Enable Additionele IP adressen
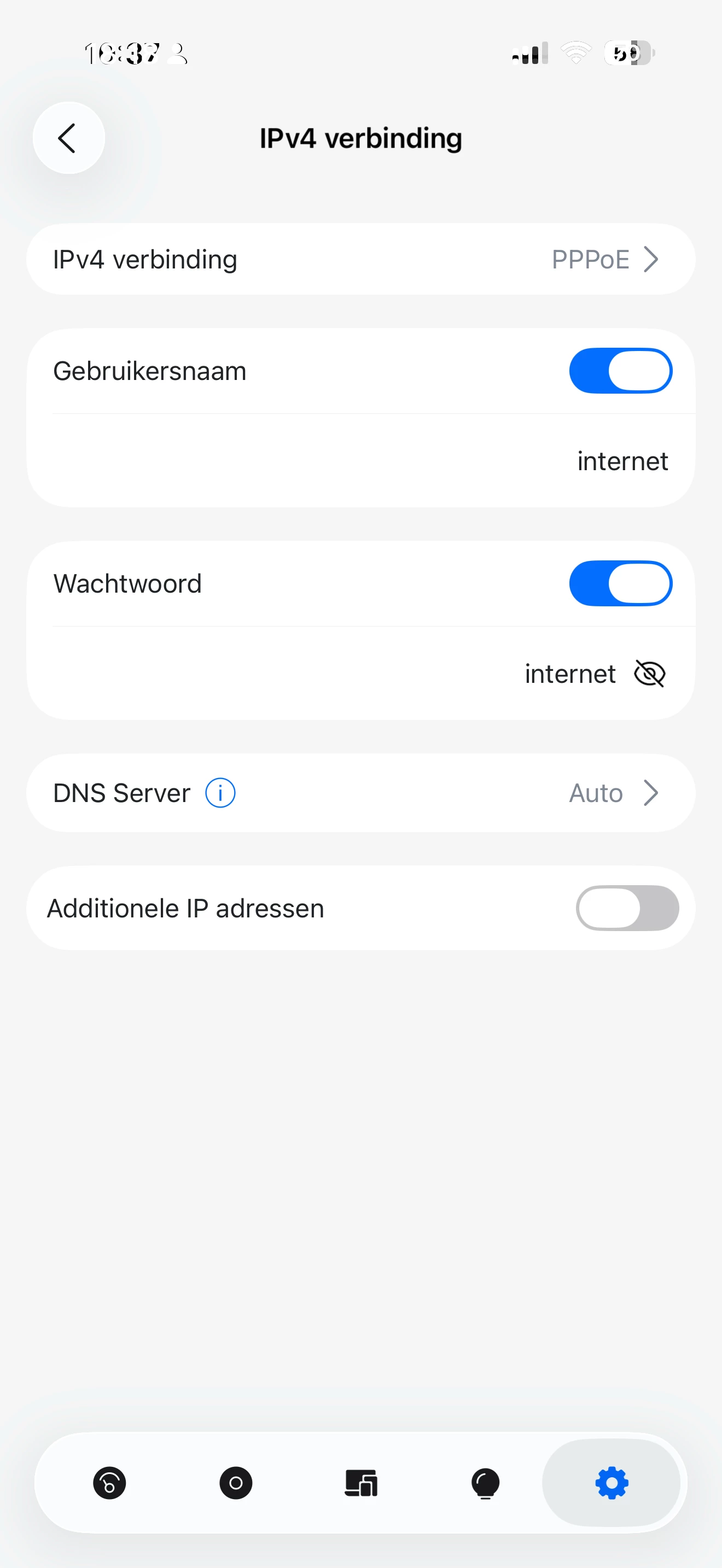Image resolution: width=722 pixels, height=1568 pixels. [626, 908]
